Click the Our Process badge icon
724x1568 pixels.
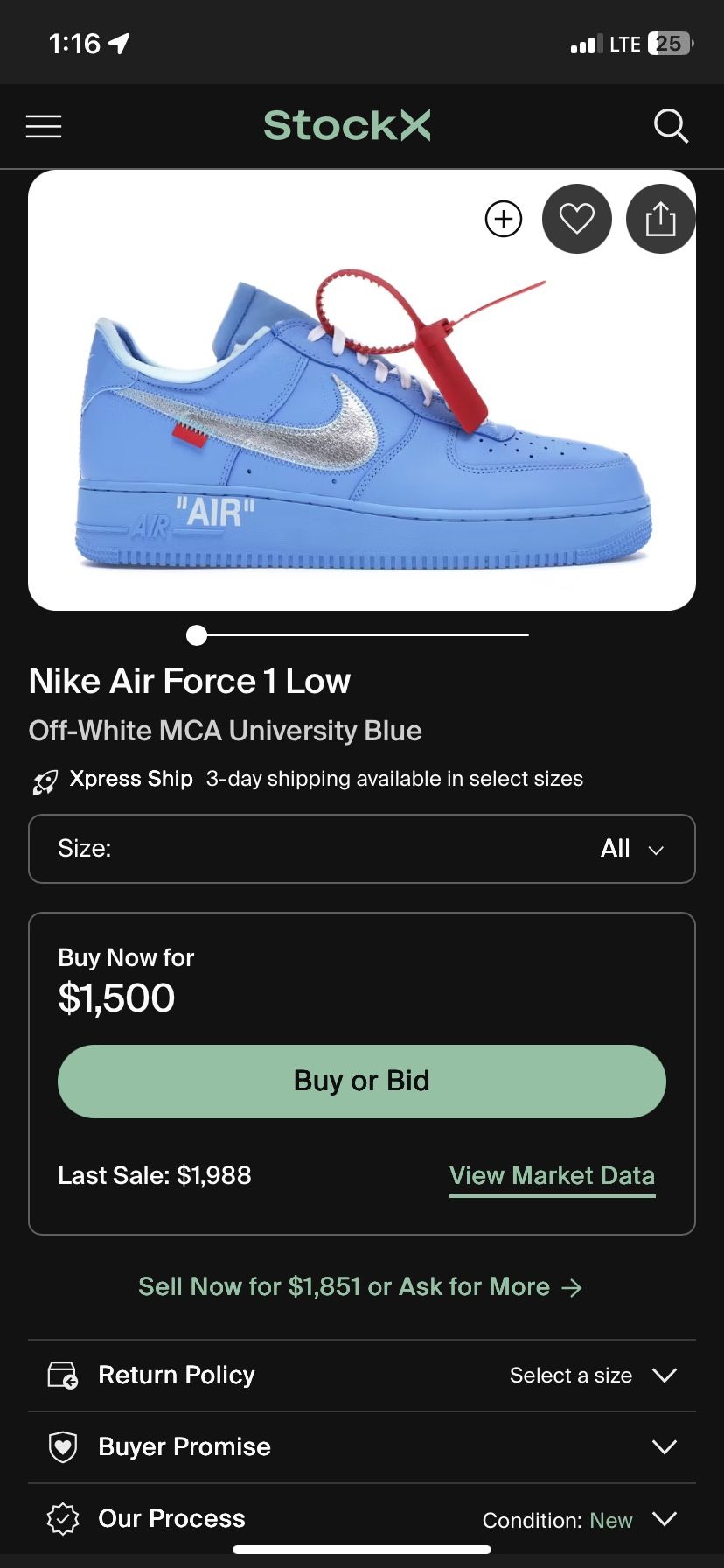tap(63, 1519)
